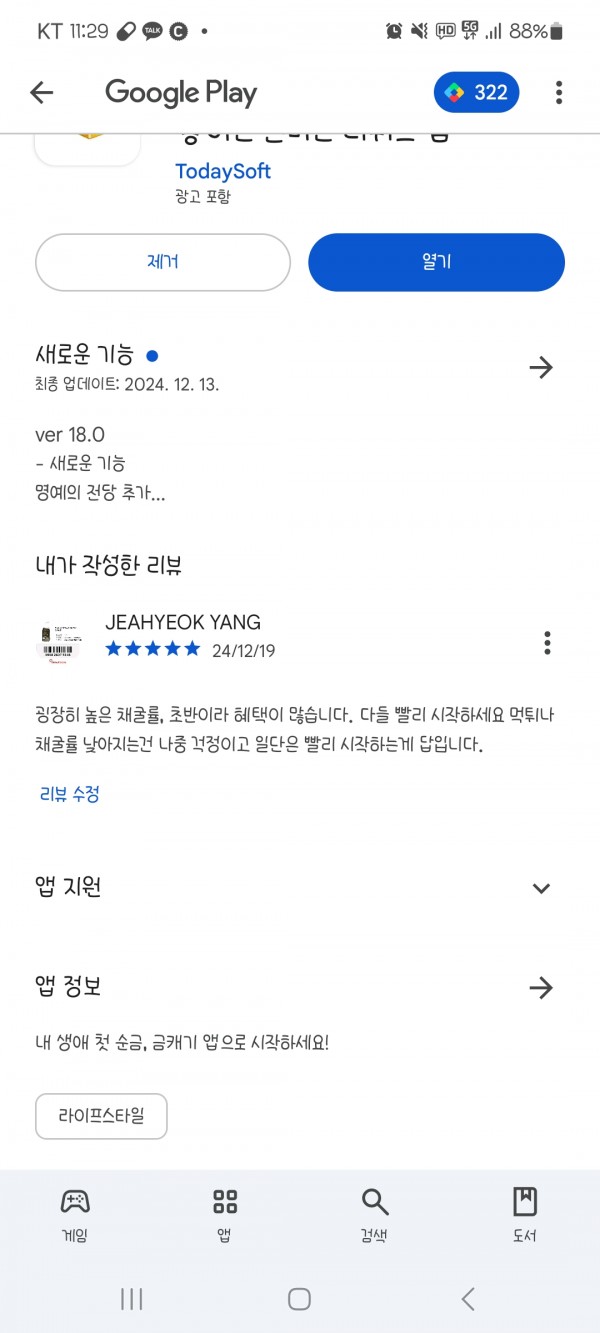
Task: Expand the 앱 지원 section
Action: [x=541, y=888]
